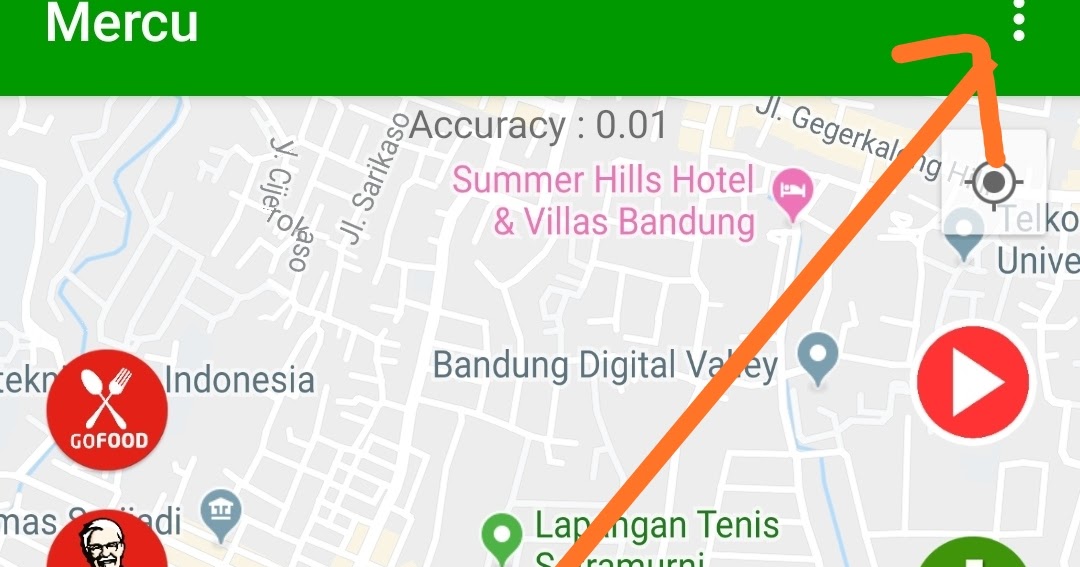
Task: Select the Bandung Digital Valley map pin
Action: pos(819,357)
